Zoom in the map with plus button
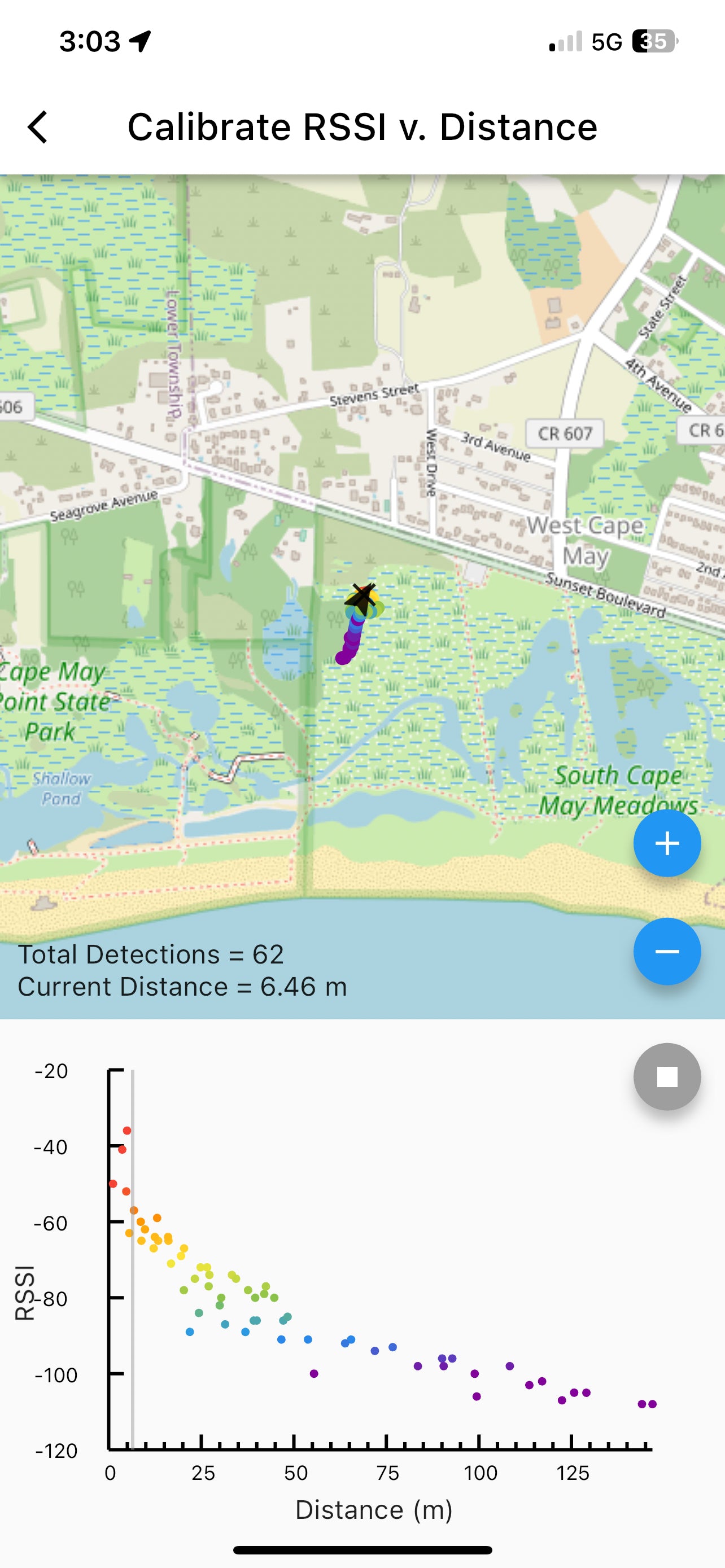725x1568 pixels. 667,843
